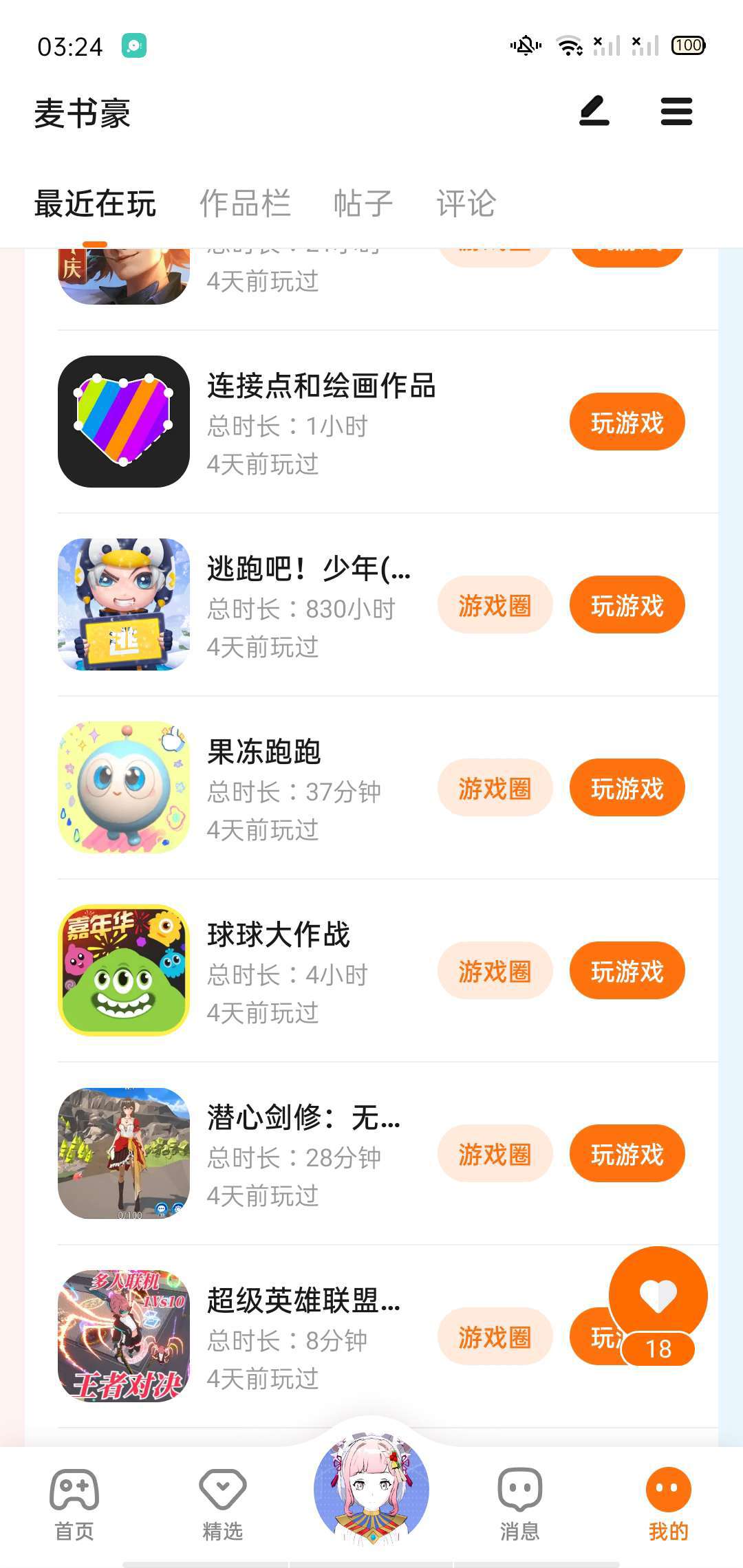The width and height of the screenshot is (743, 1568).
Task: View 球球大作战 游戏圈
Action: (x=495, y=971)
